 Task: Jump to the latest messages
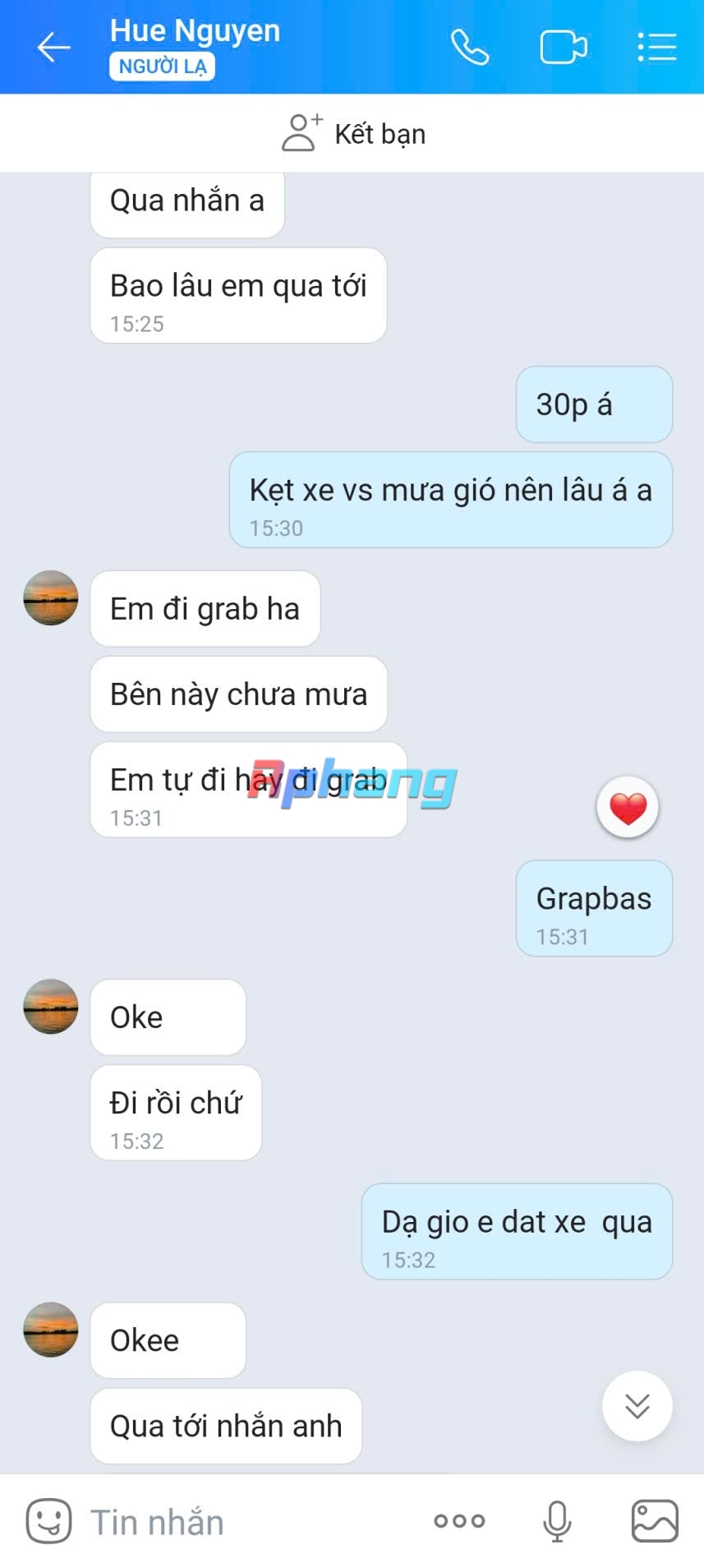pos(637,1405)
